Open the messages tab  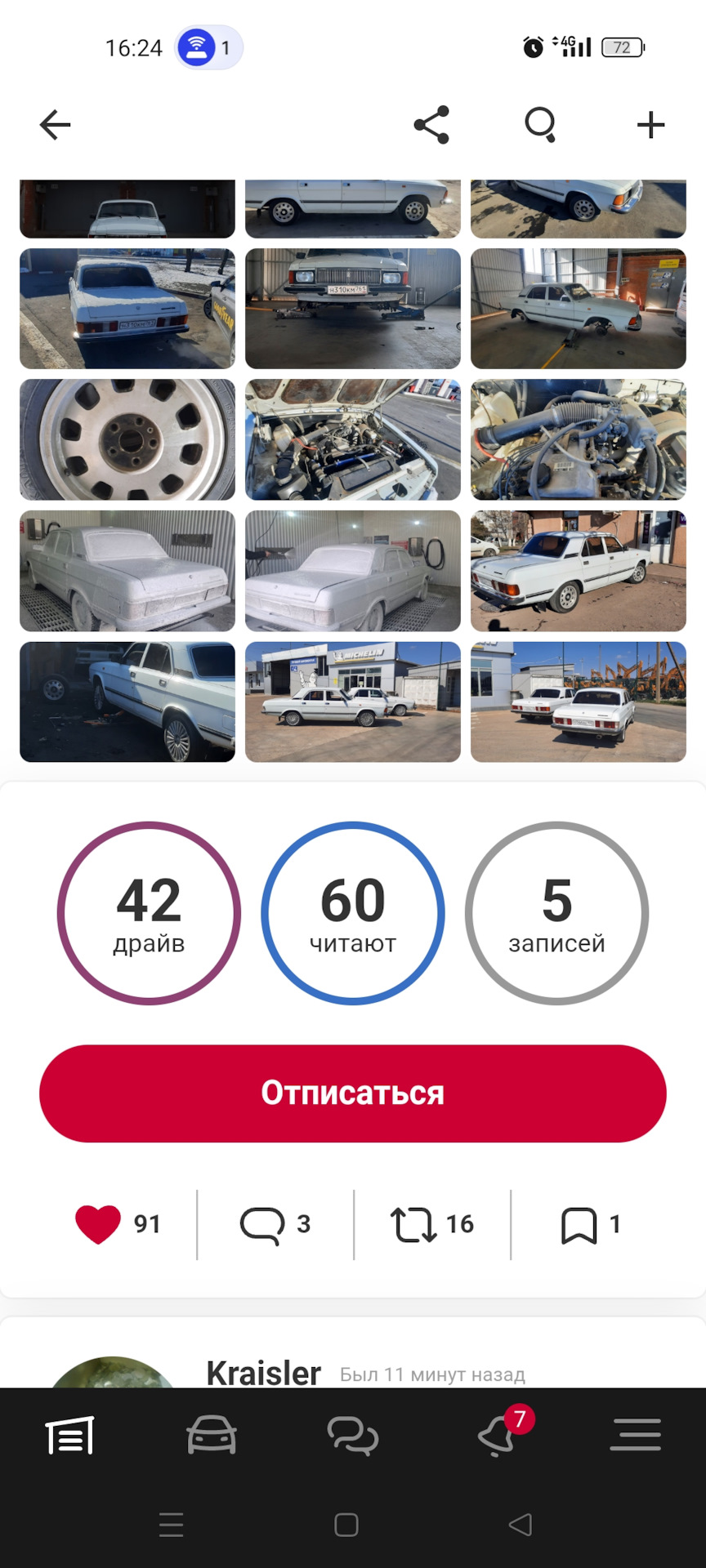(353, 1436)
